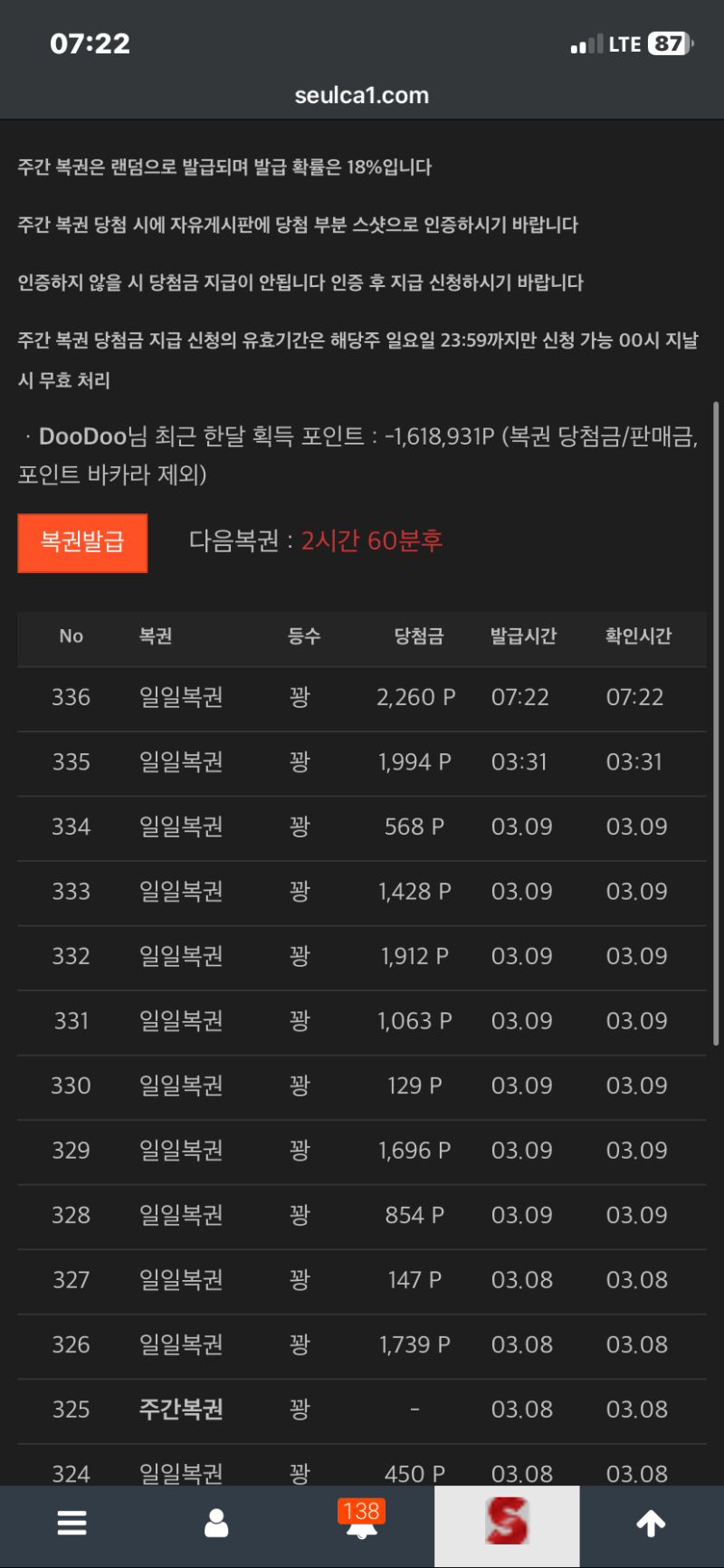Open the user profile icon

click(216, 1524)
